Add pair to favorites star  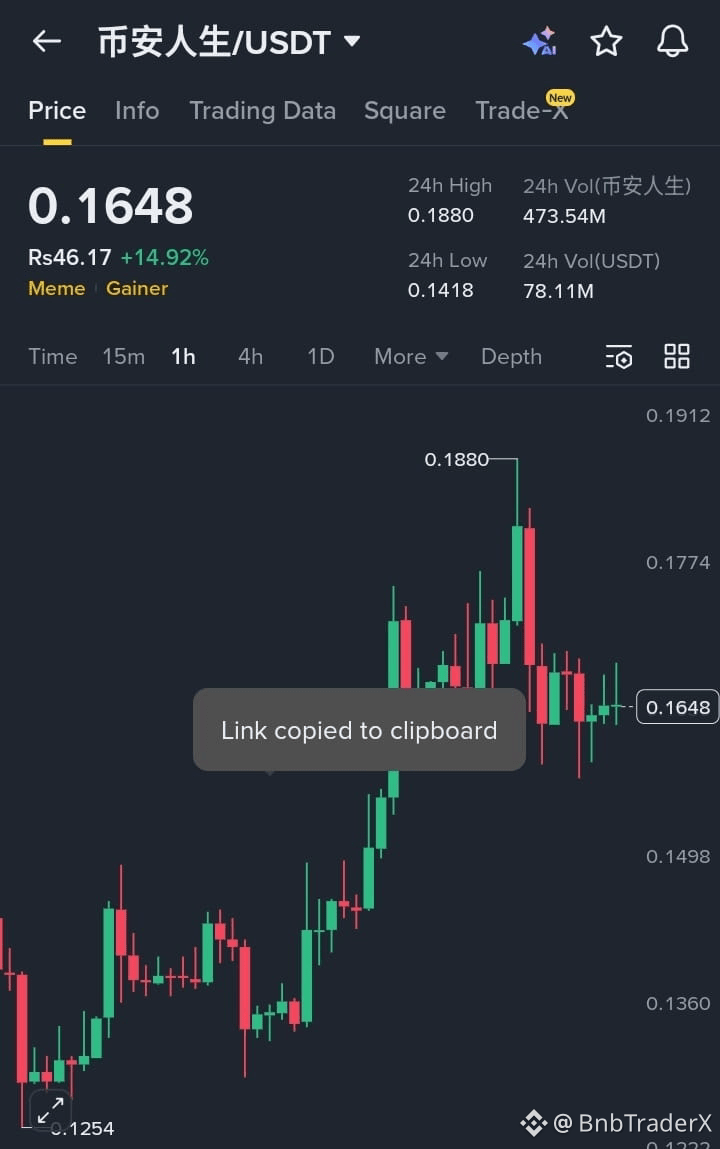click(x=606, y=42)
